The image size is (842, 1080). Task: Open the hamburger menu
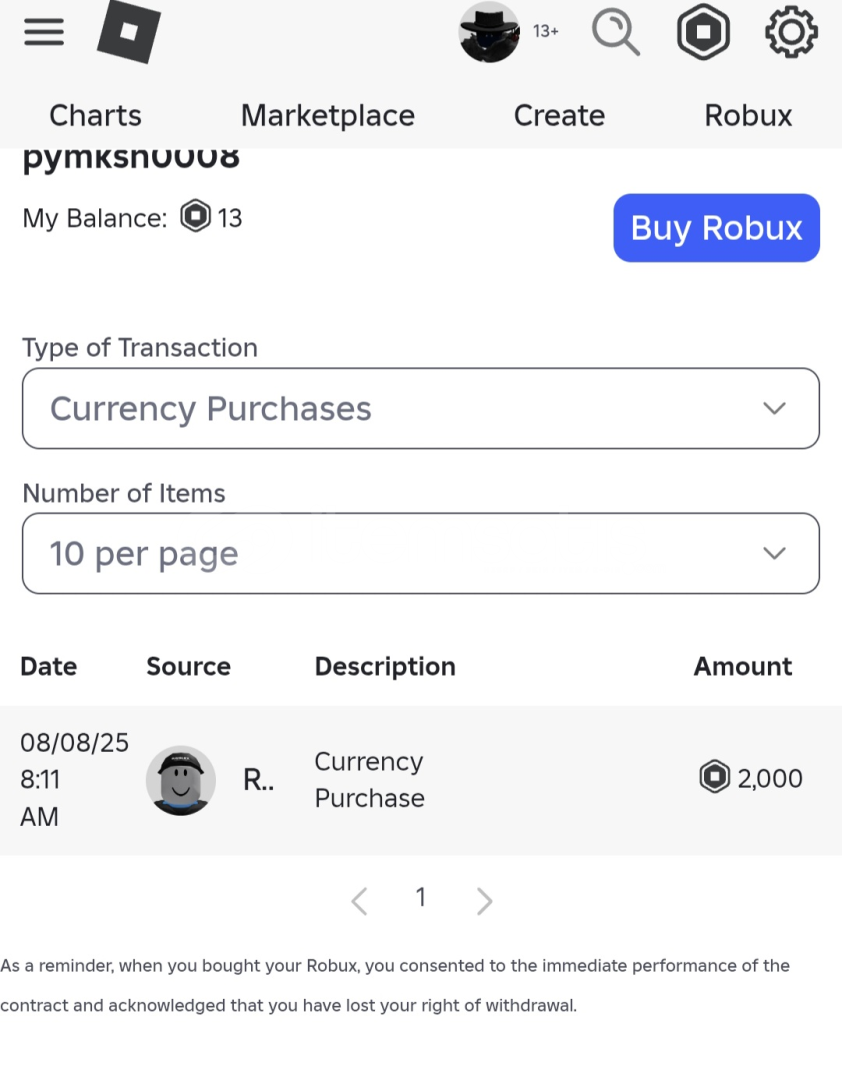click(43, 32)
